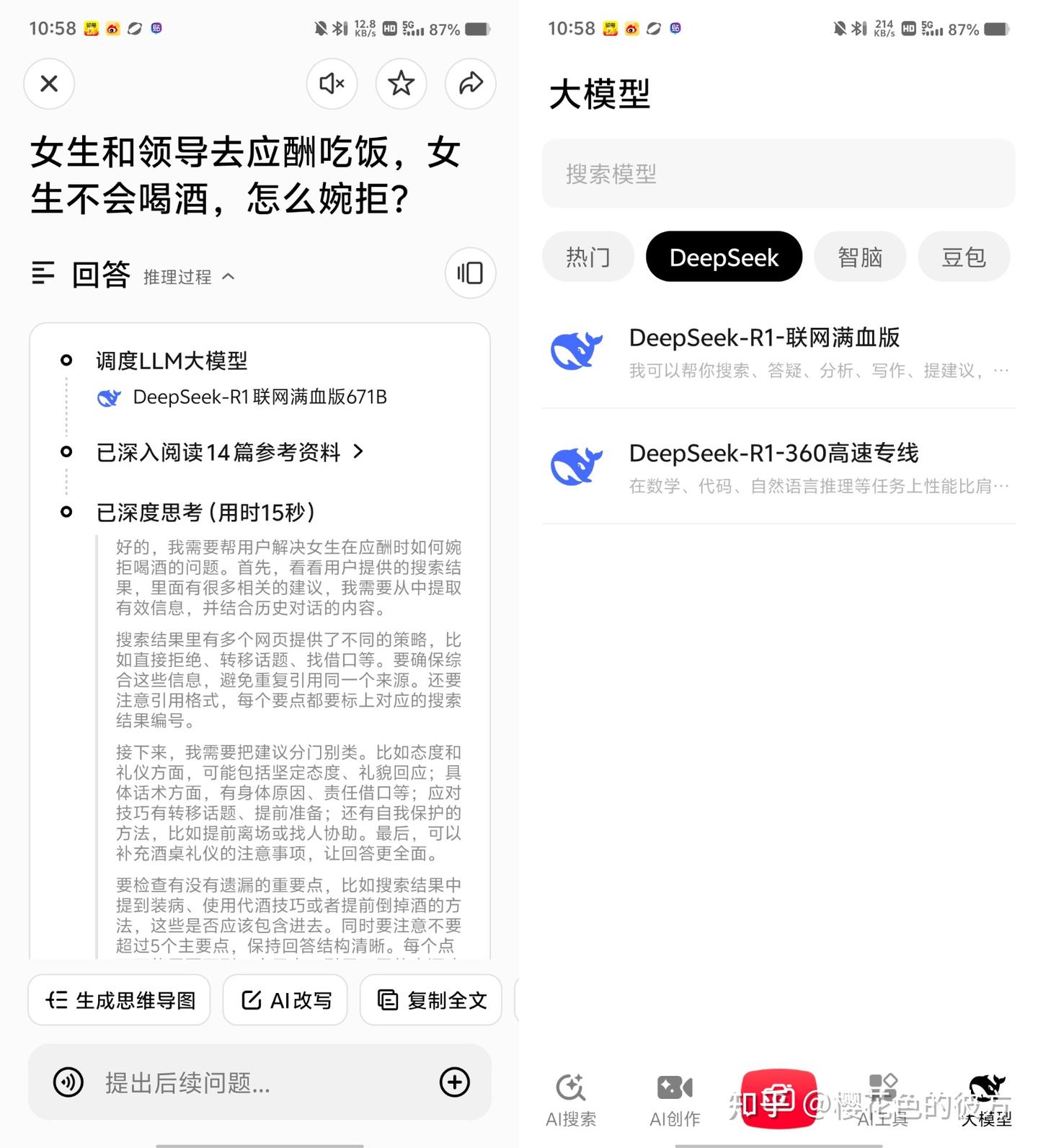
Task: Expand the 已深度思考 reasoning section
Action: coord(205,512)
